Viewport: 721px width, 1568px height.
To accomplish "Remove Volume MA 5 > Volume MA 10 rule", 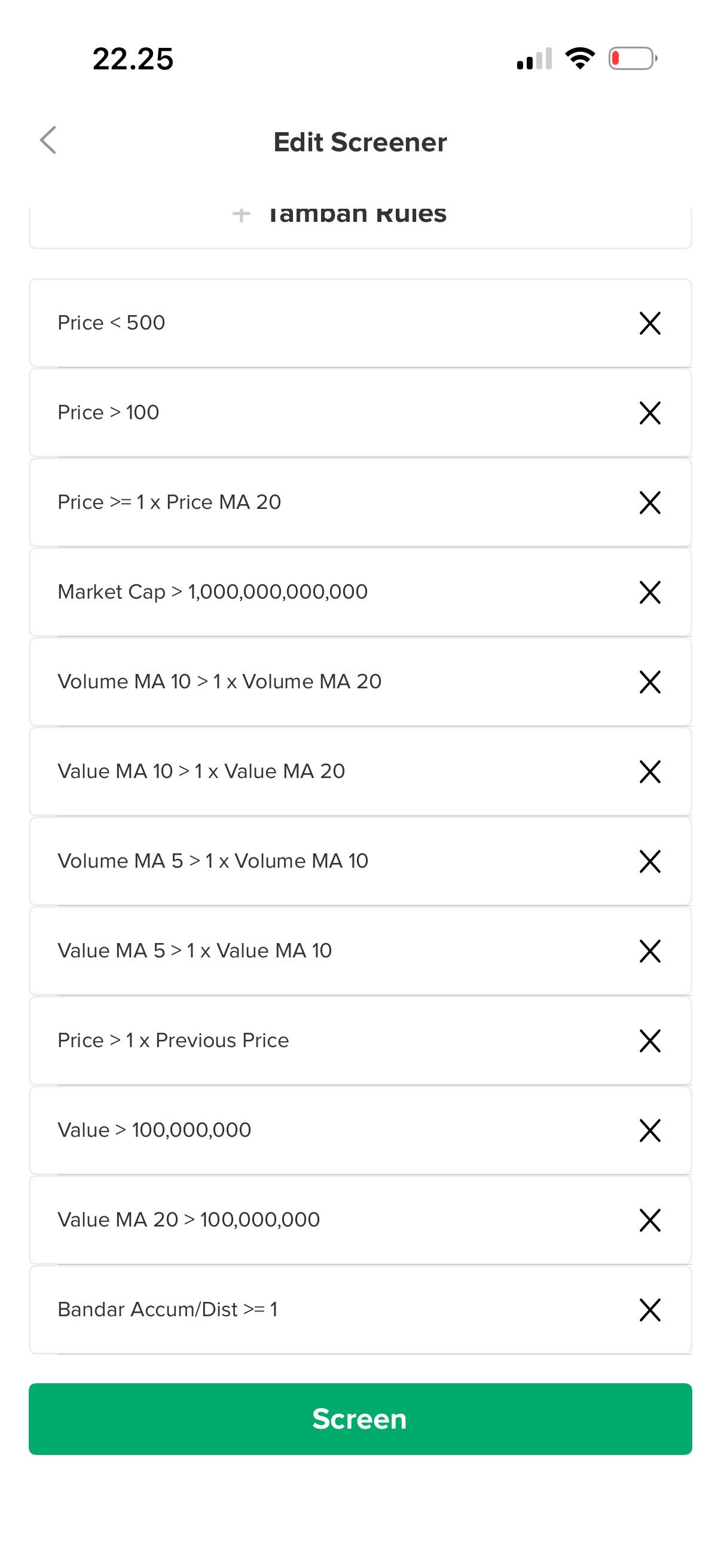I will 650,861.
